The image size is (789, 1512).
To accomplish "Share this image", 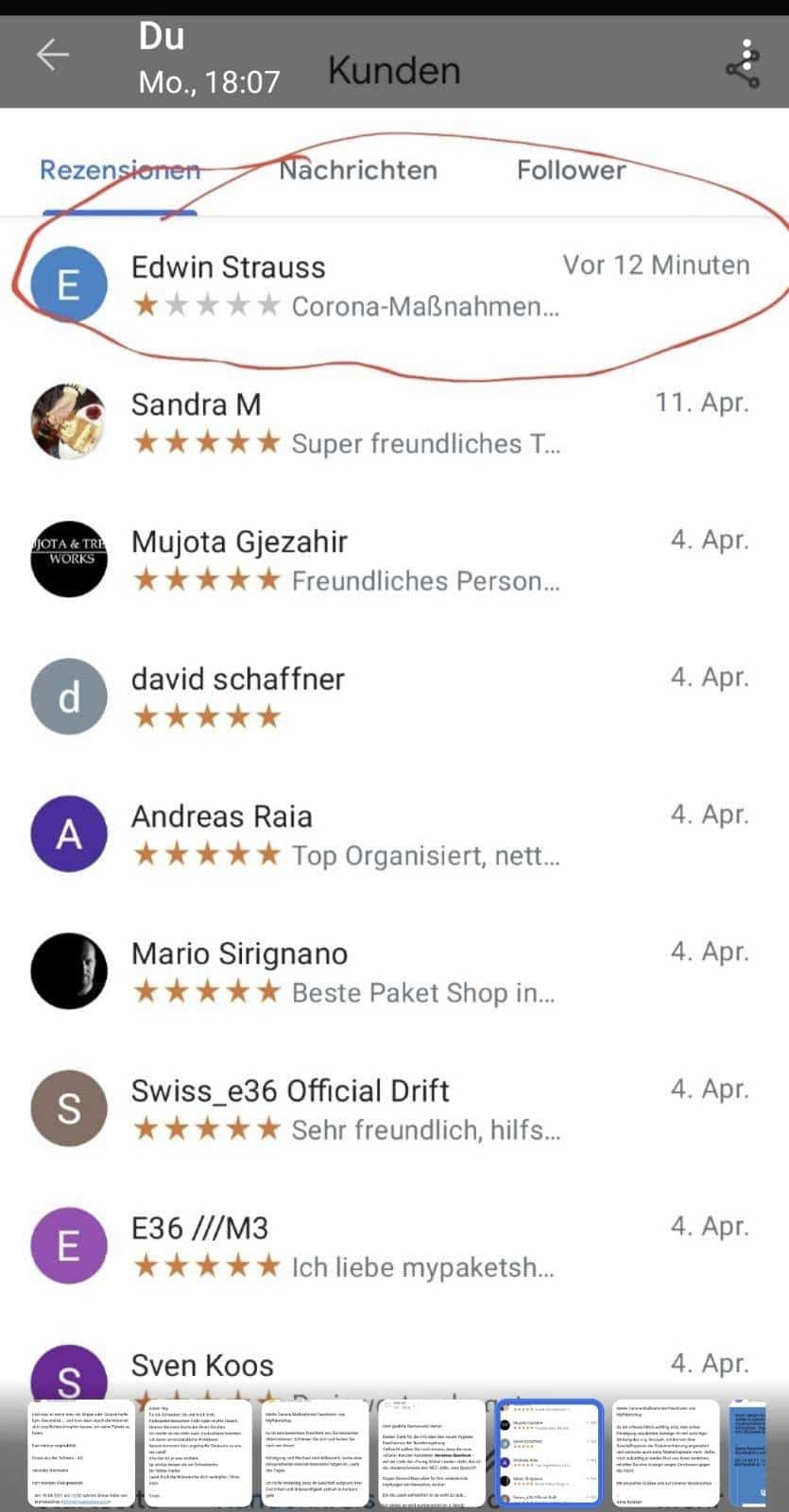I will click(x=743, y=64).
